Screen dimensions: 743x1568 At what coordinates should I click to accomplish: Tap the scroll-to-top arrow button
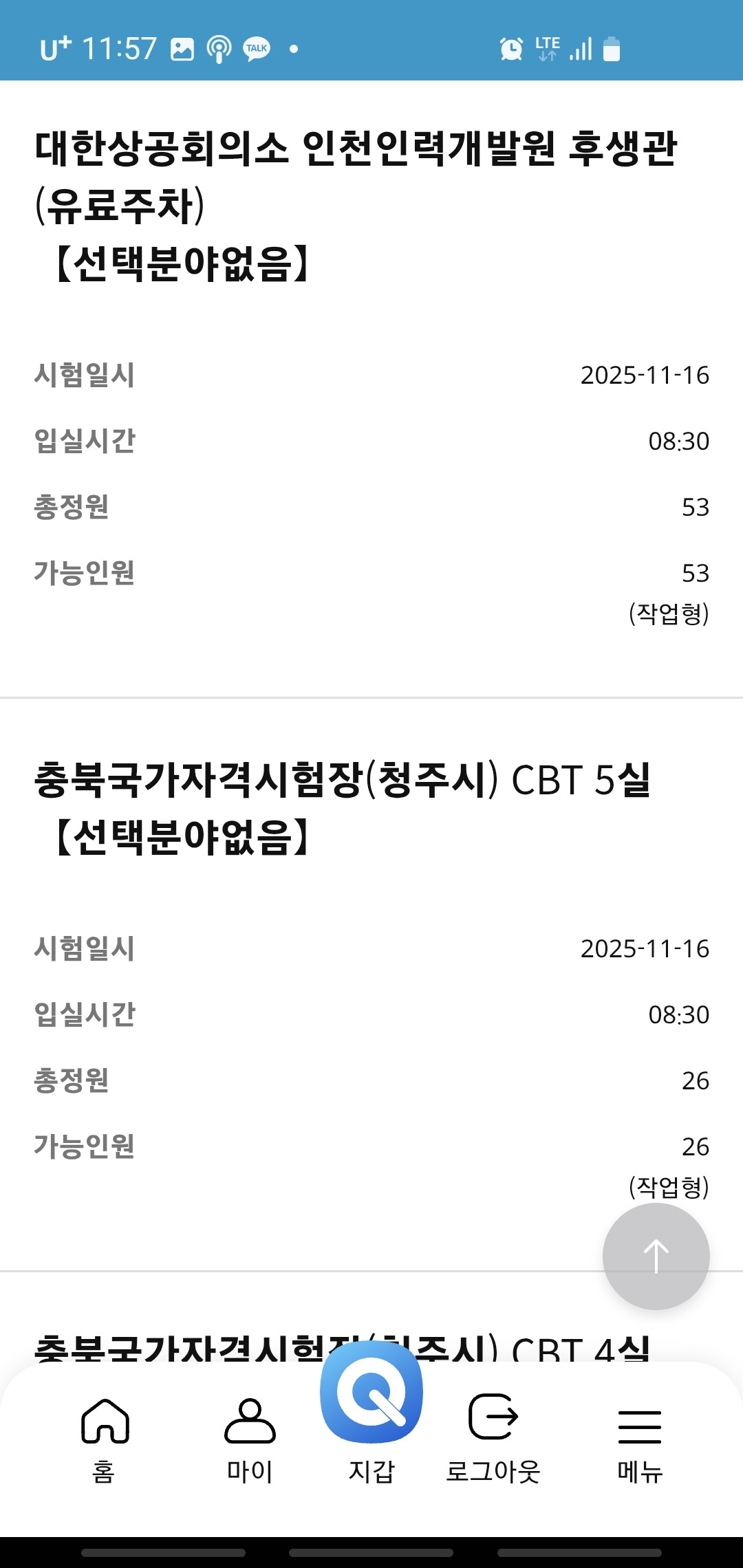(656, 1256)
